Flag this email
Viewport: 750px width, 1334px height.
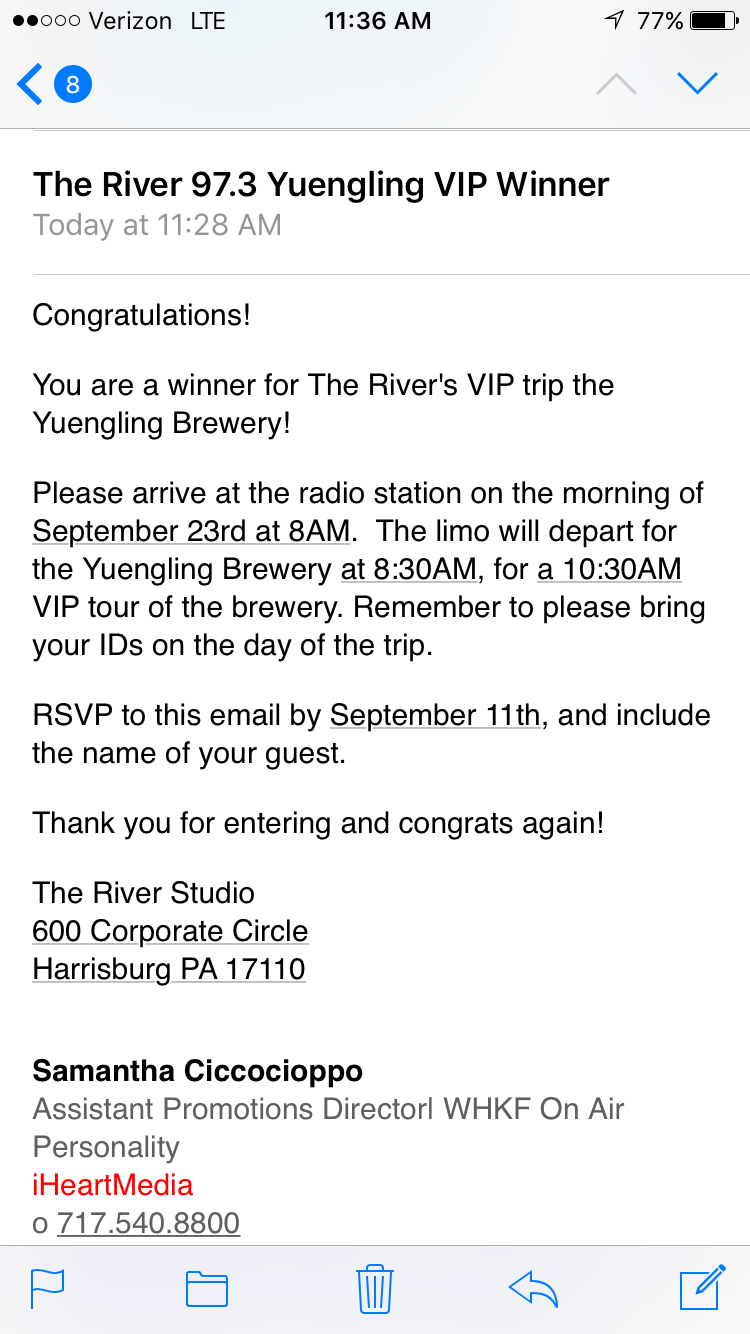pyautogui.click(x=47, y=1289)
